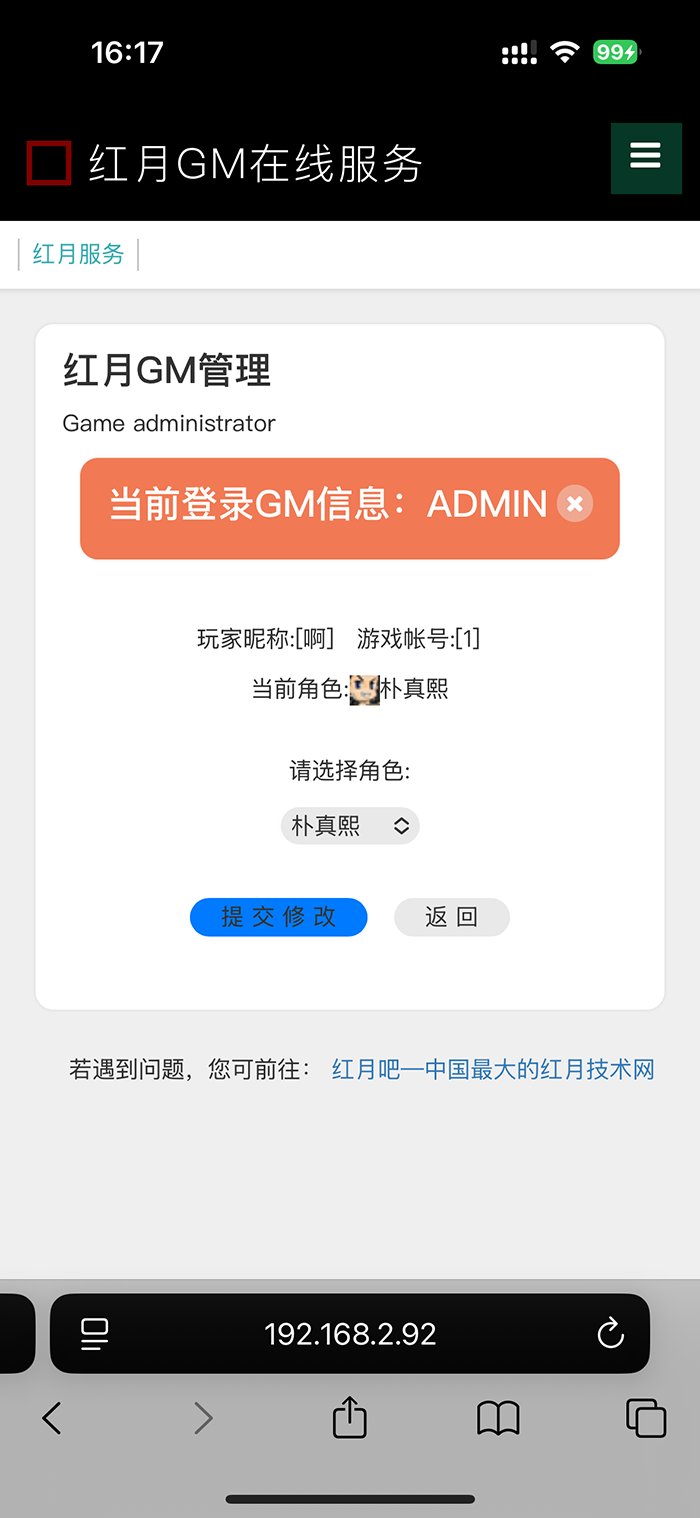700x1518 pixels.
Task: Dismiss the GM login info banner
Action: pyautogui.click(x=574, y=504)
